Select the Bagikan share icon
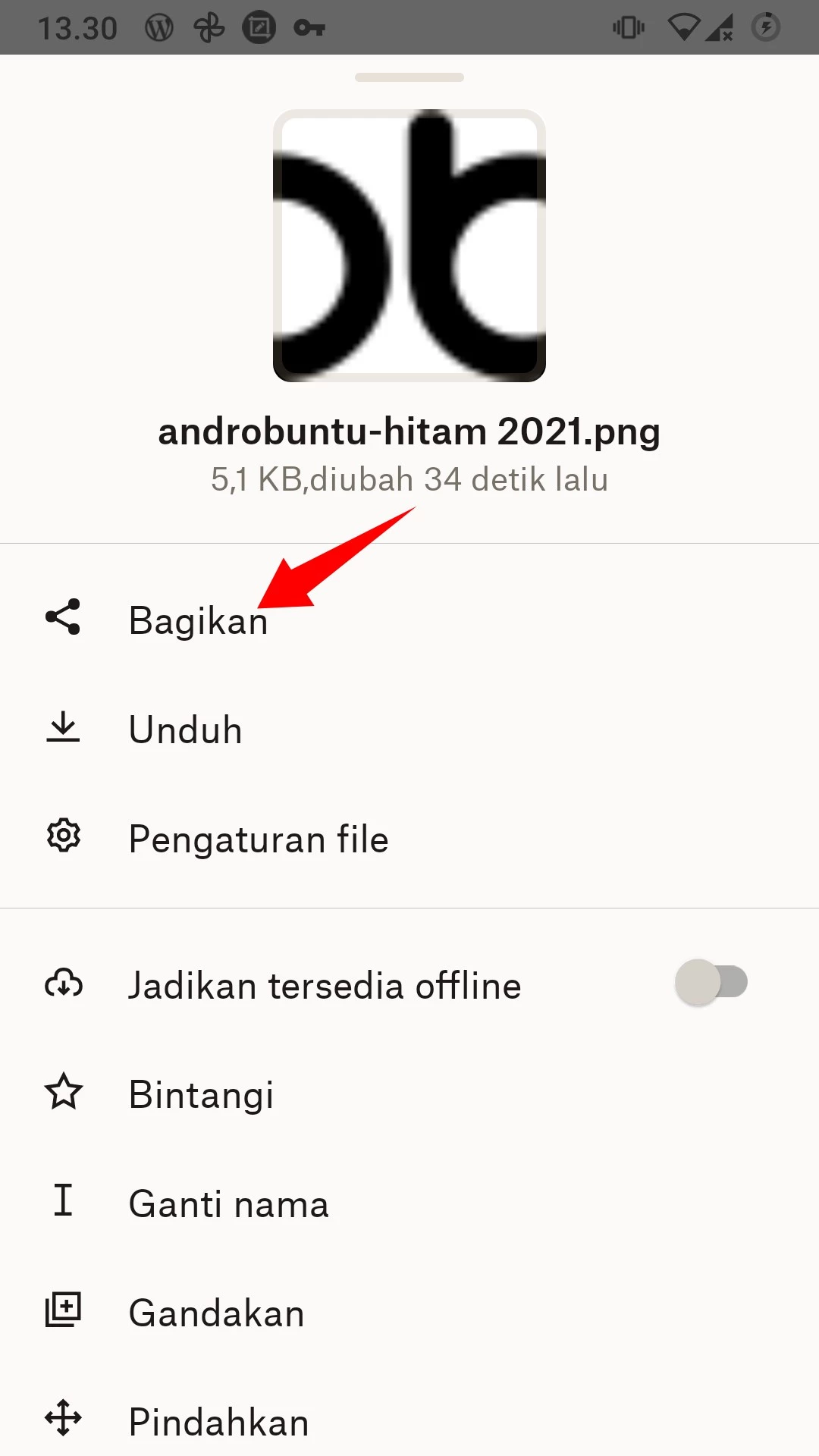This screenshot has height=1456, width=819. pos(64,618)
